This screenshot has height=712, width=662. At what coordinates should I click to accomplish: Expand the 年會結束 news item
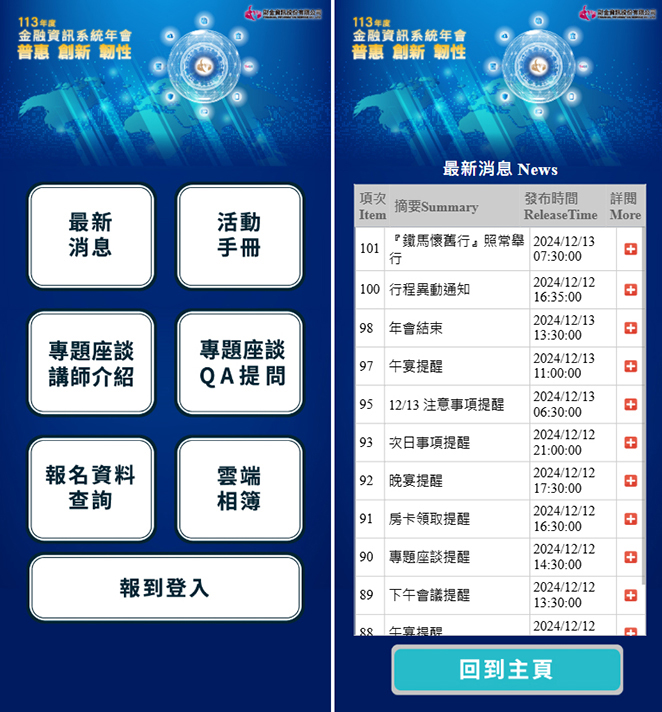(x=630, y=328)
